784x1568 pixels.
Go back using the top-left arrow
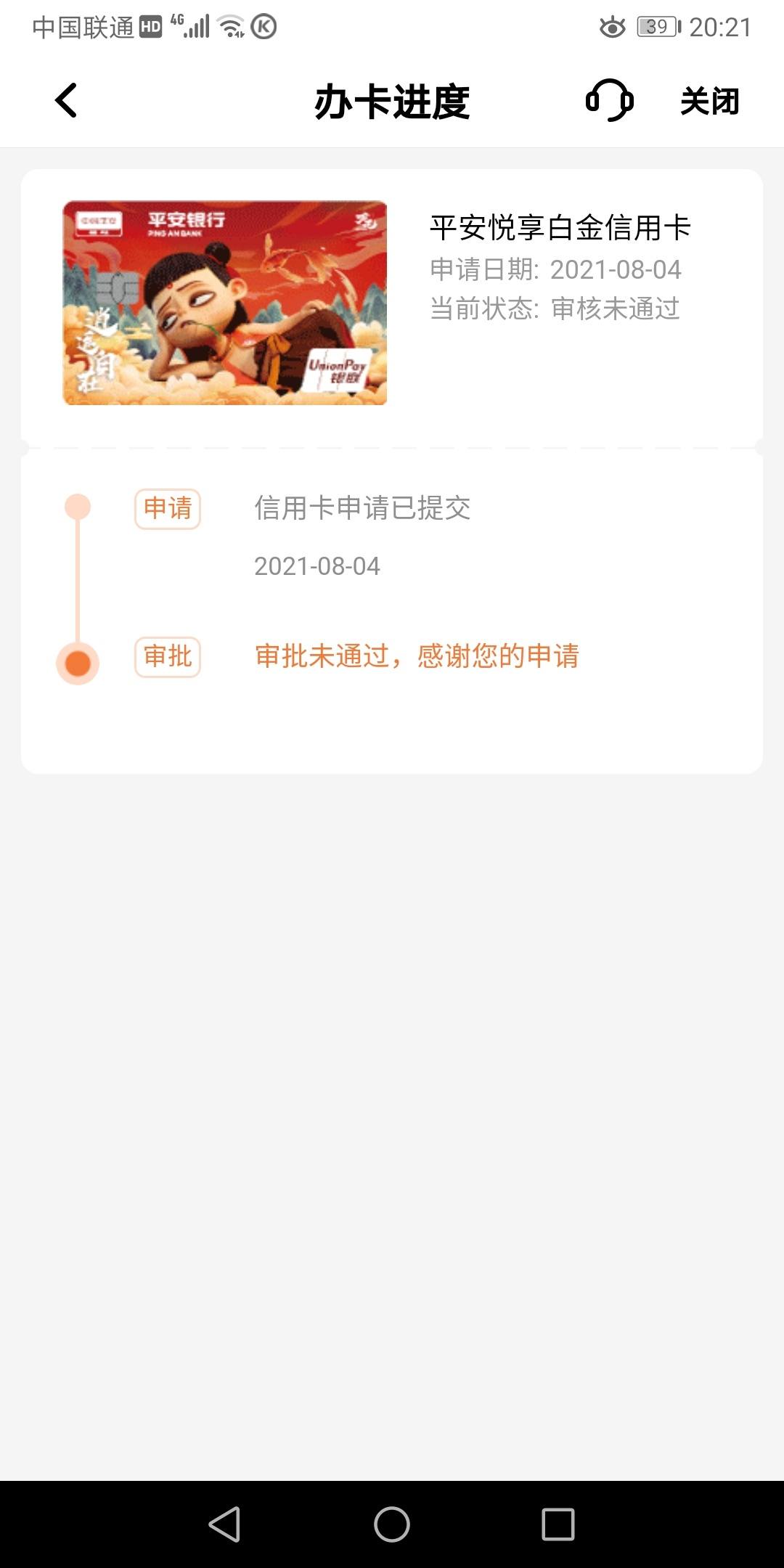pyautogui.click(x=66, y=100)
